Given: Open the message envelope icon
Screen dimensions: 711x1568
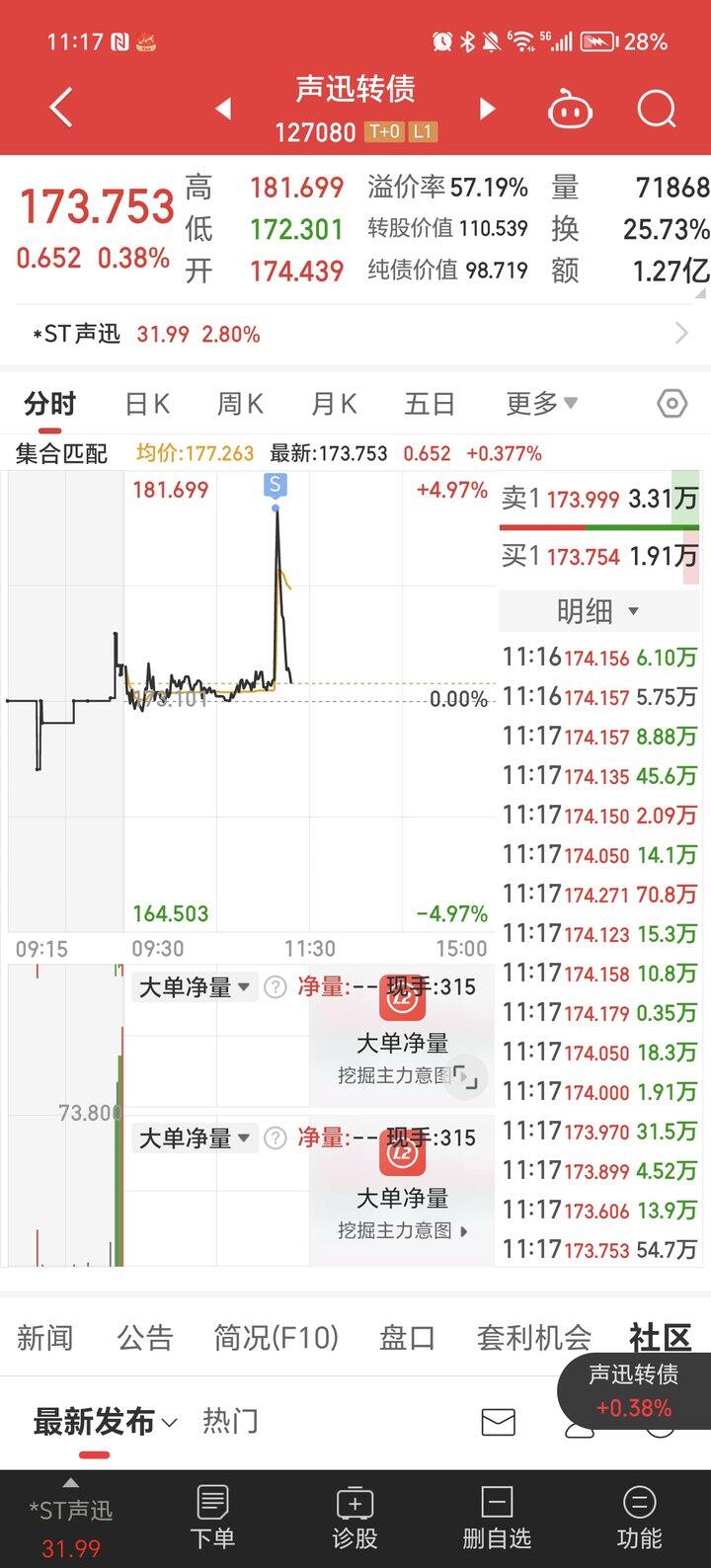Looking at the screenshot, I should pyautogui.click(x=498, y=1421).
